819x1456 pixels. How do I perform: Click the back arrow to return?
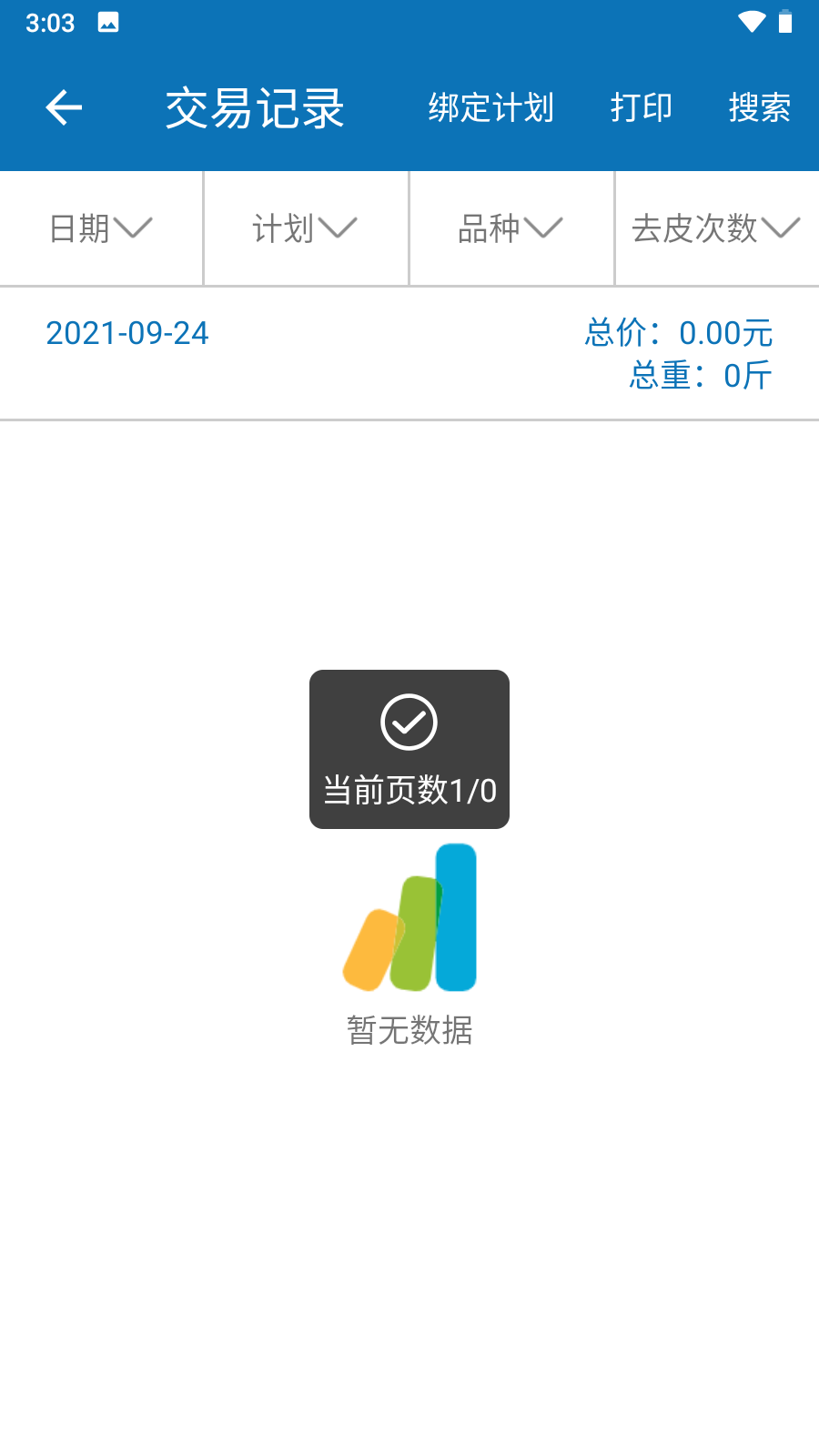pos(62,106)
